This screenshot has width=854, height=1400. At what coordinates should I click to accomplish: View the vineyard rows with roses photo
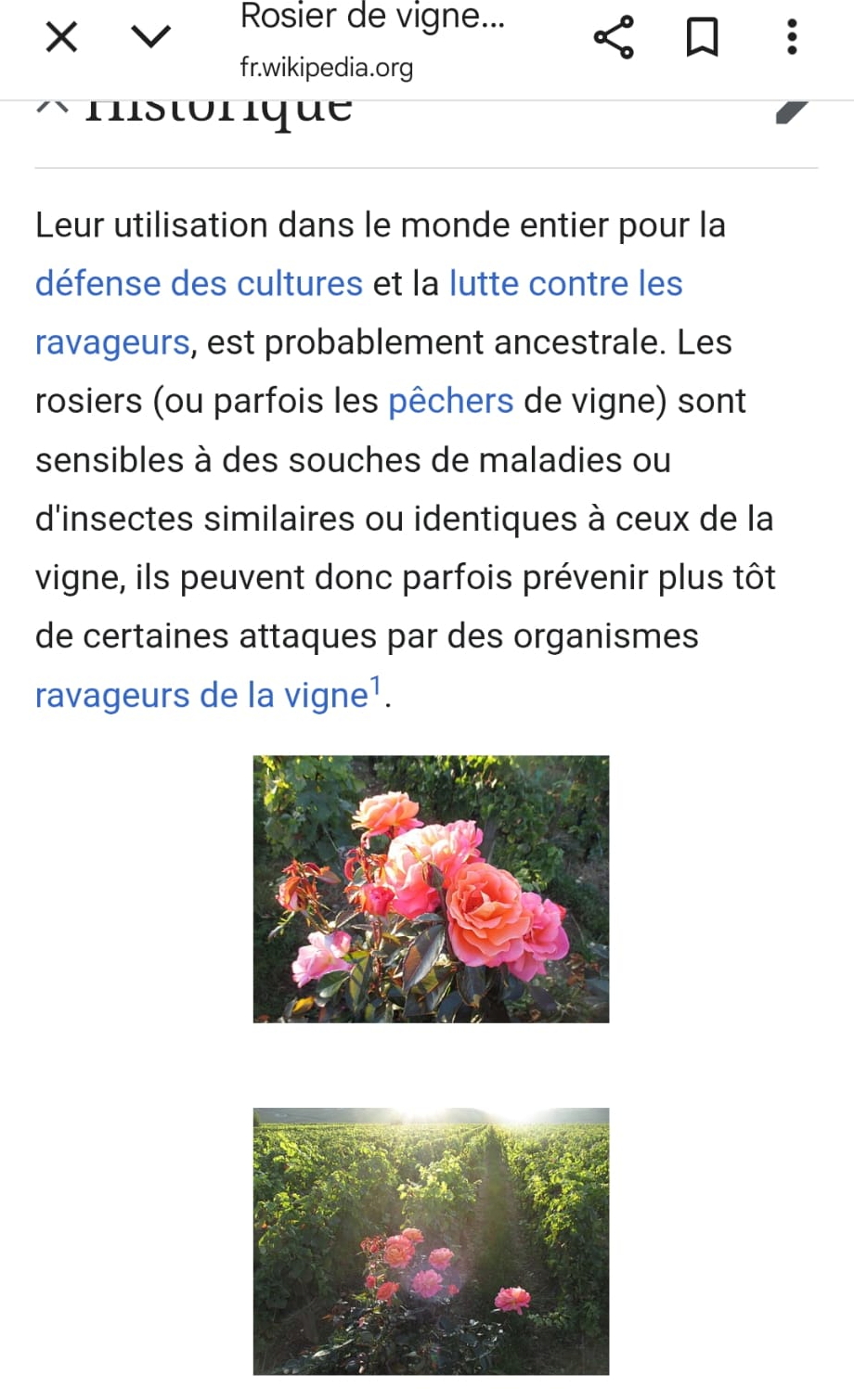(x=431, y=1240)
